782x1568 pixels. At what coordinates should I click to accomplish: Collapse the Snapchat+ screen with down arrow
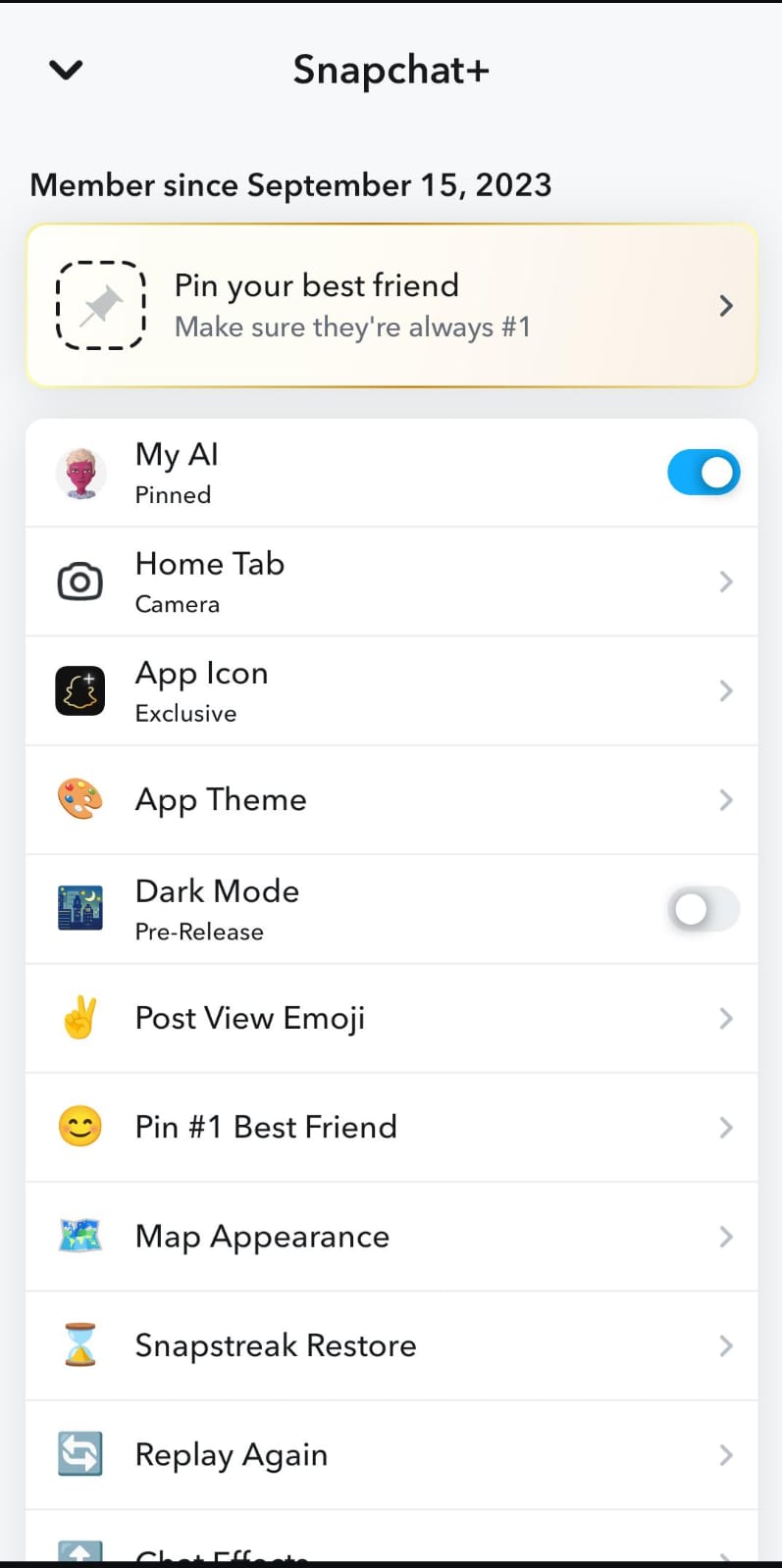point(66,70)
